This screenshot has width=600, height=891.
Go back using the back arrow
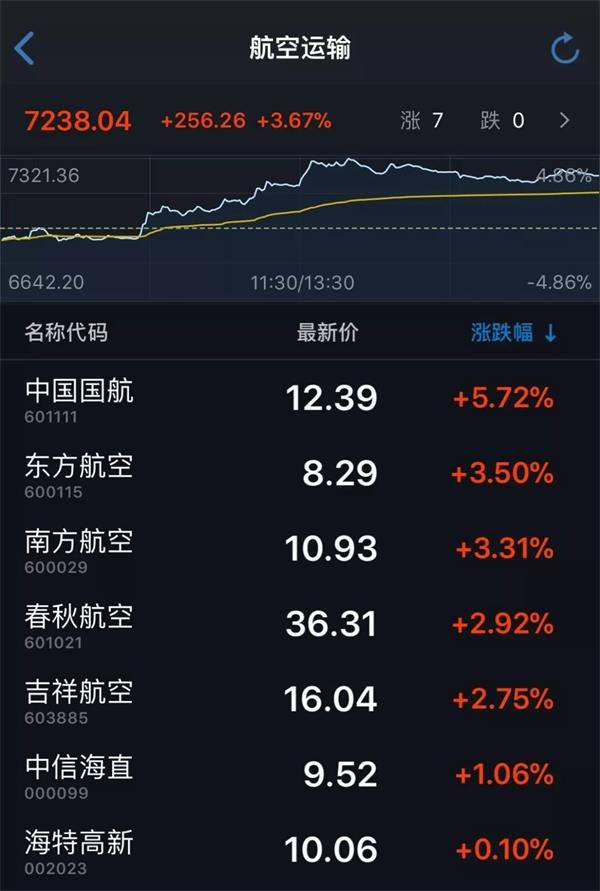point(25,48)
